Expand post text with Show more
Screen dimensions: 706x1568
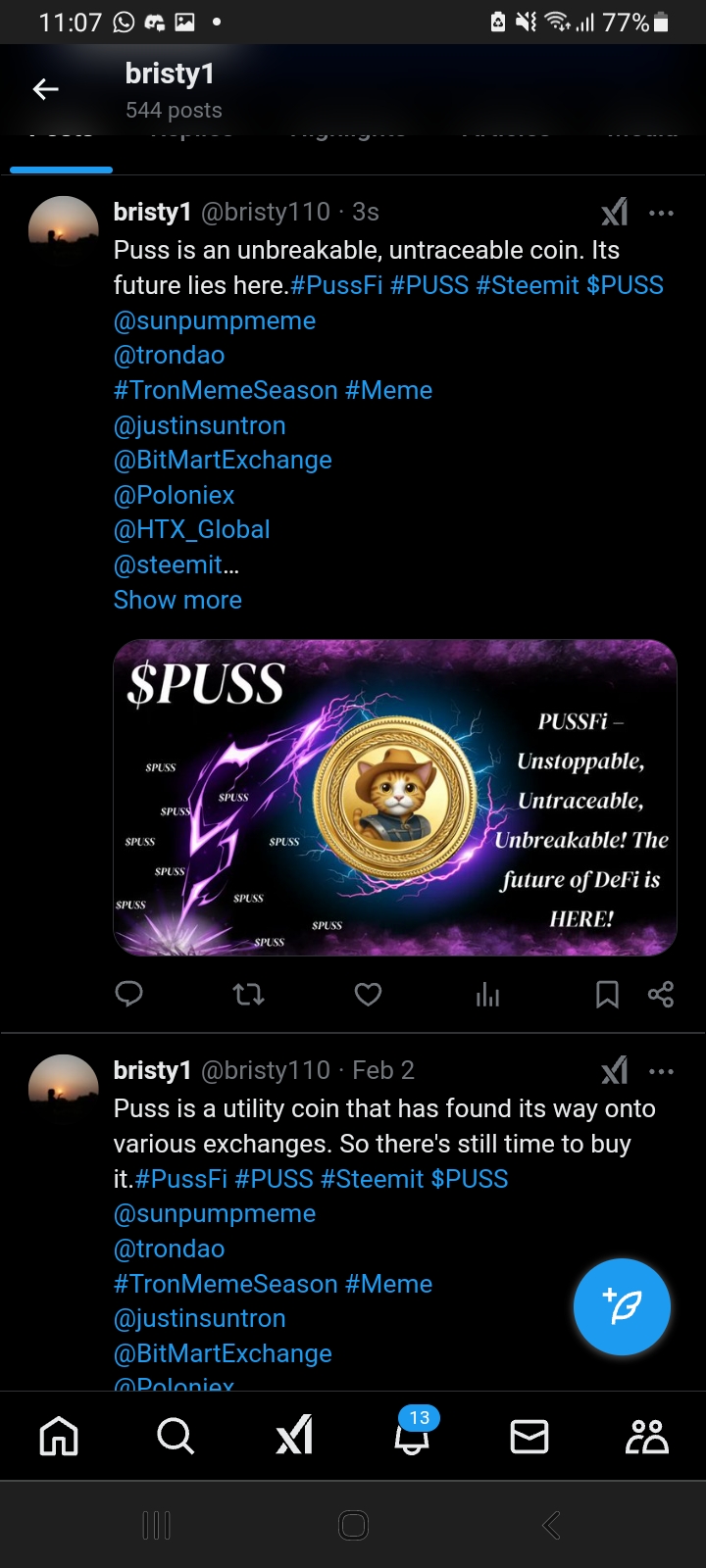point(177,600)
